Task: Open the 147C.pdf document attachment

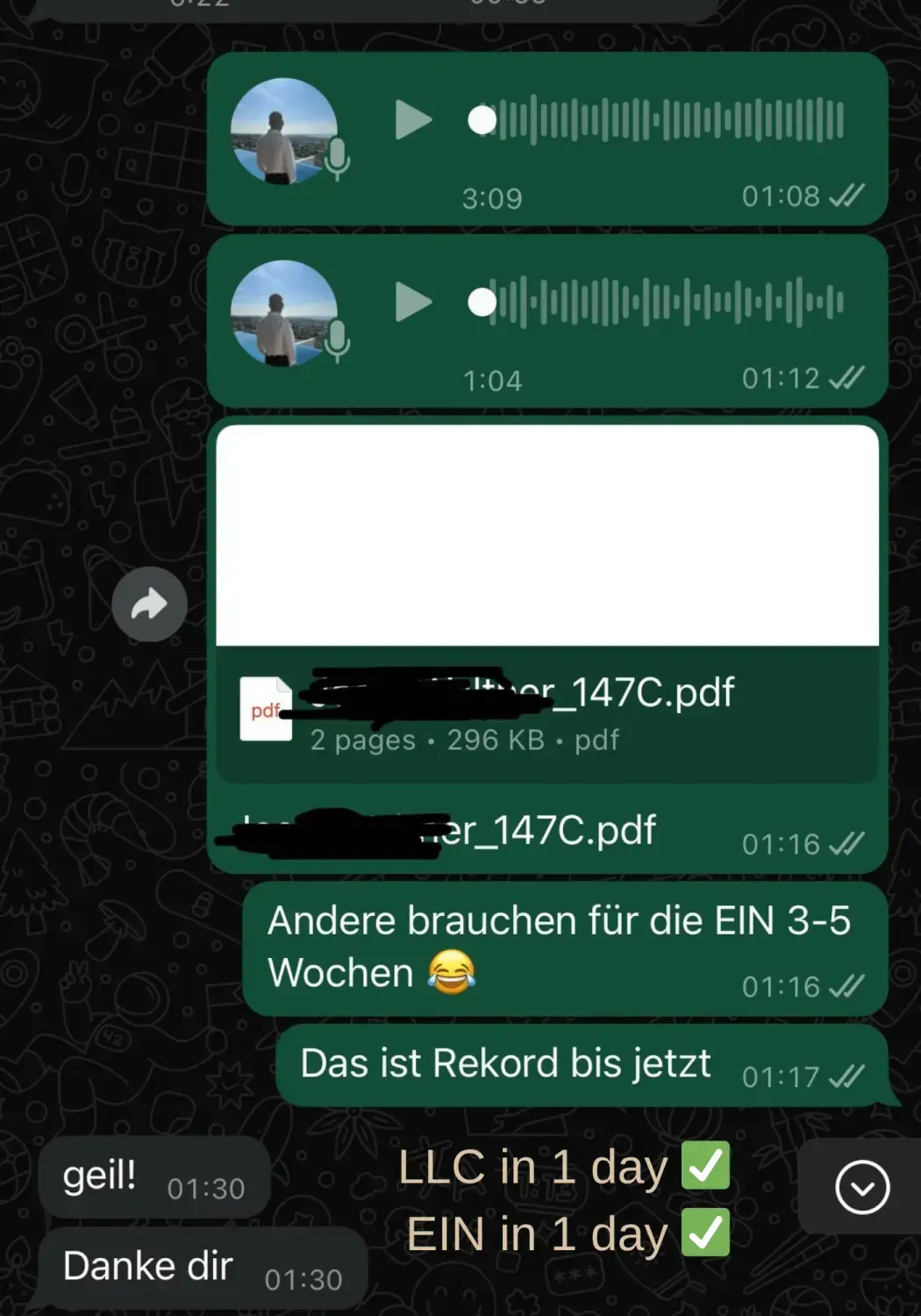Action: tap(546, 712)
